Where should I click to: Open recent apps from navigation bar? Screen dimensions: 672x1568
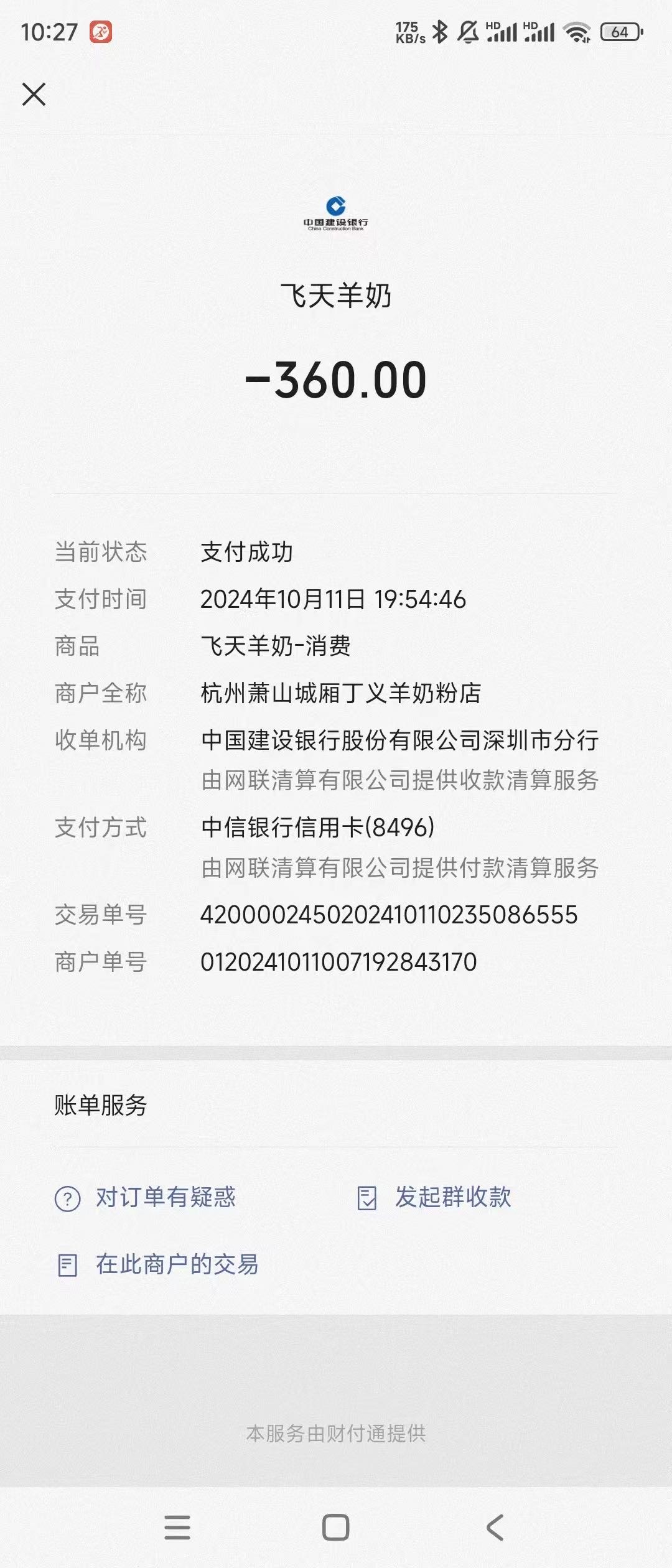click(177, 1528)
